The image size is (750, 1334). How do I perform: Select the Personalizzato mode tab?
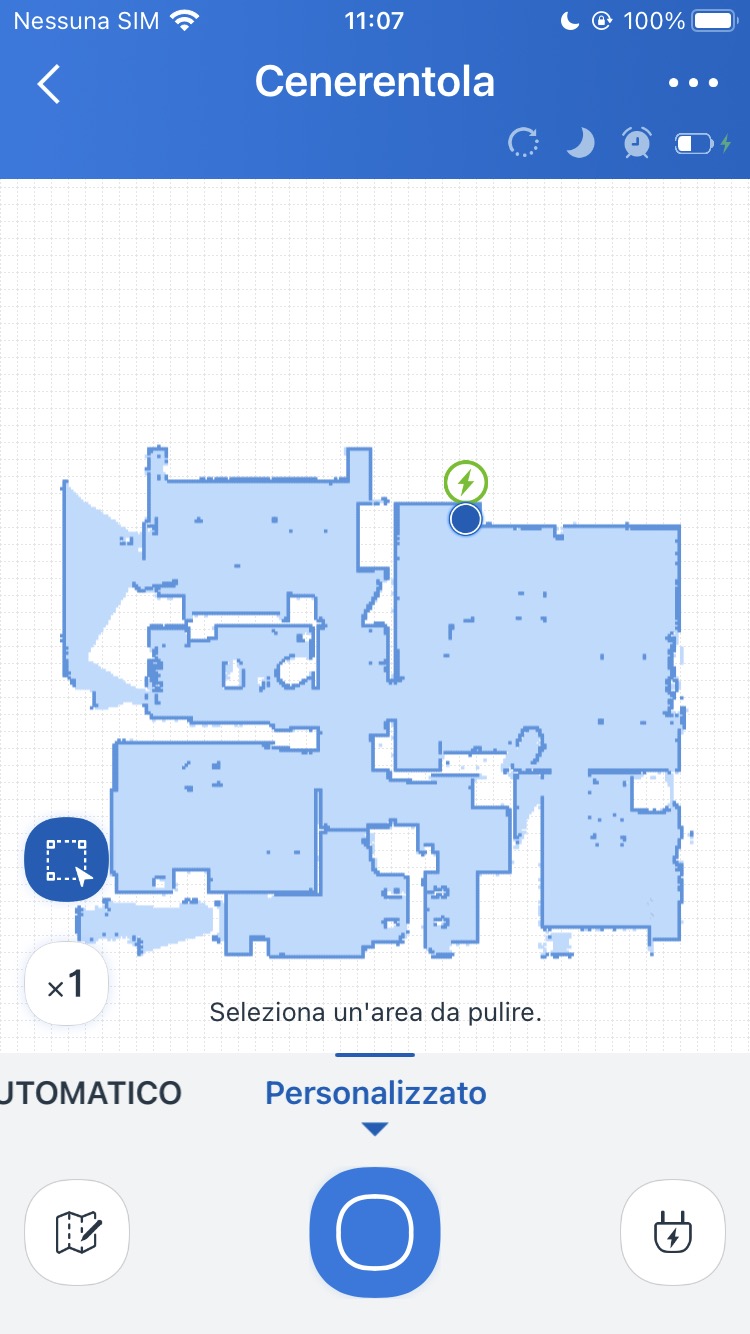tap(375, 1093)
